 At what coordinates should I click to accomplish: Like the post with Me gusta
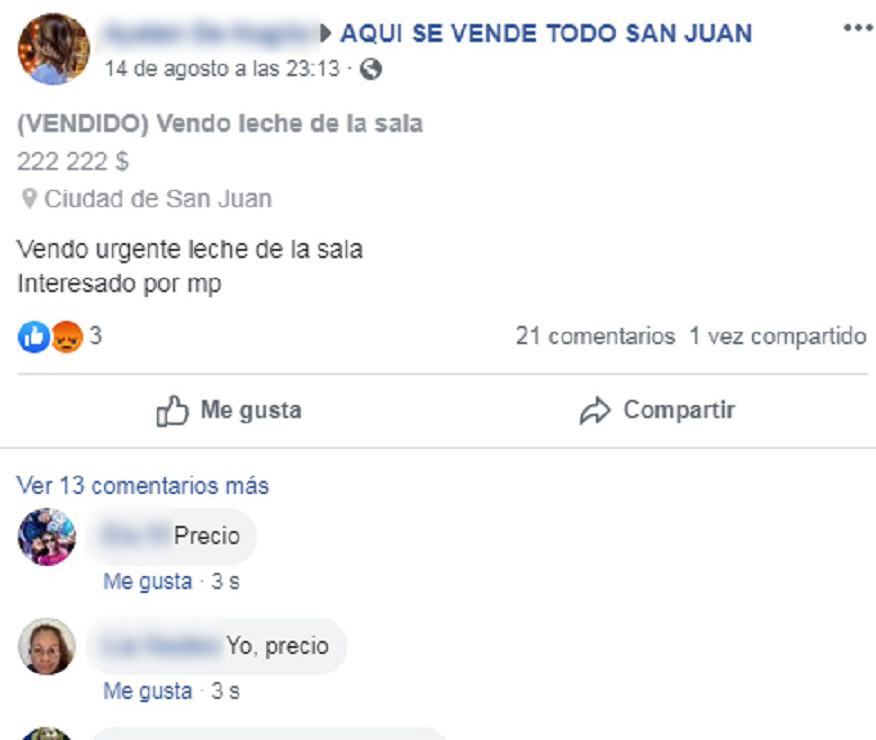click(229, 410)
